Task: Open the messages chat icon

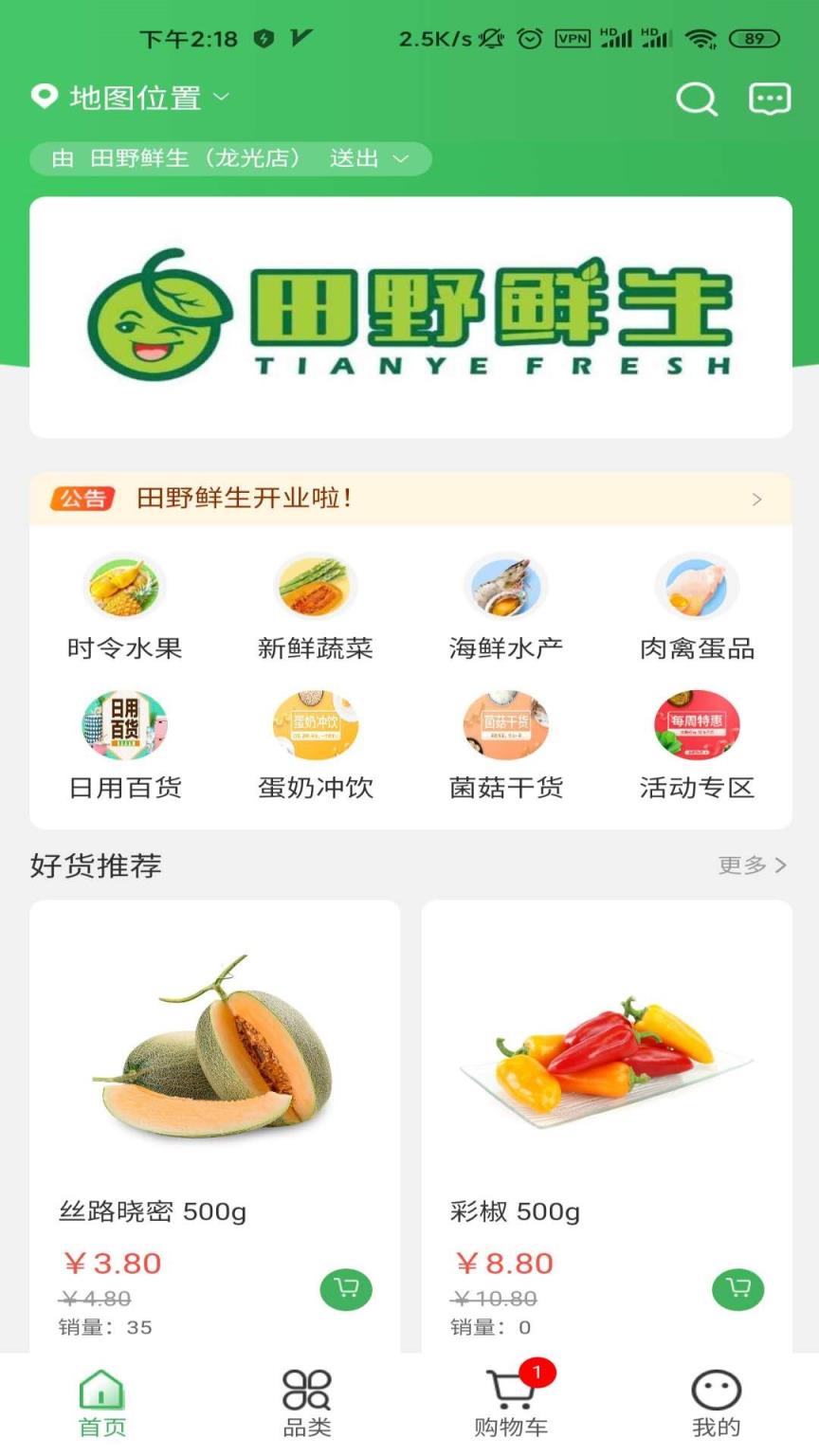Action: (769, 99)
